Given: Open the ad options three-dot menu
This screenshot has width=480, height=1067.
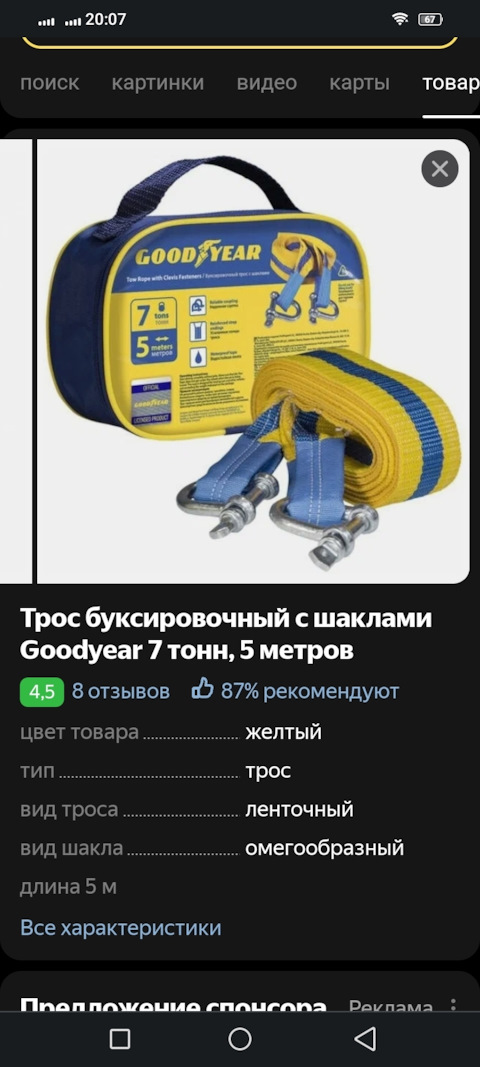Looking at the screenshot, I should pos(453,1006).
